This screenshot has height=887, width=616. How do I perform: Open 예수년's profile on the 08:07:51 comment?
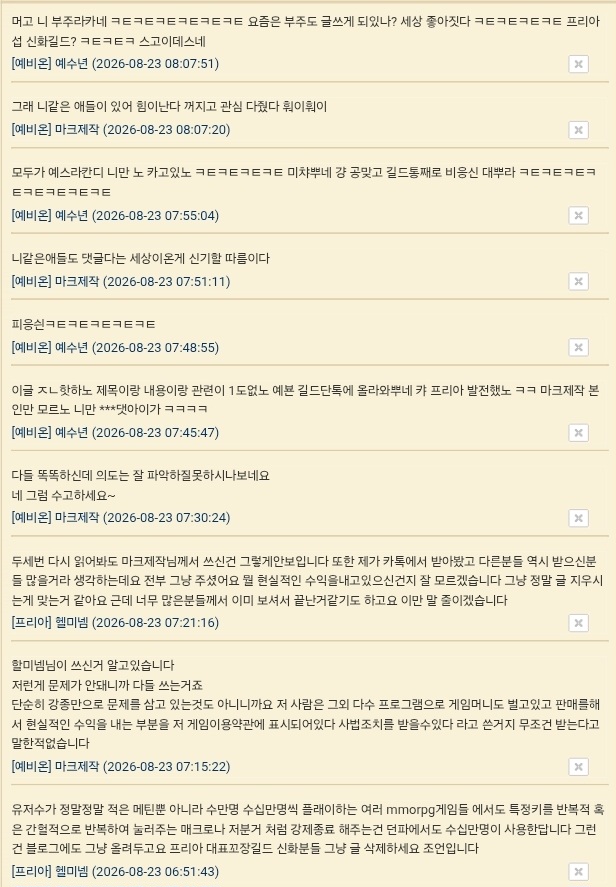coord(71,63)
